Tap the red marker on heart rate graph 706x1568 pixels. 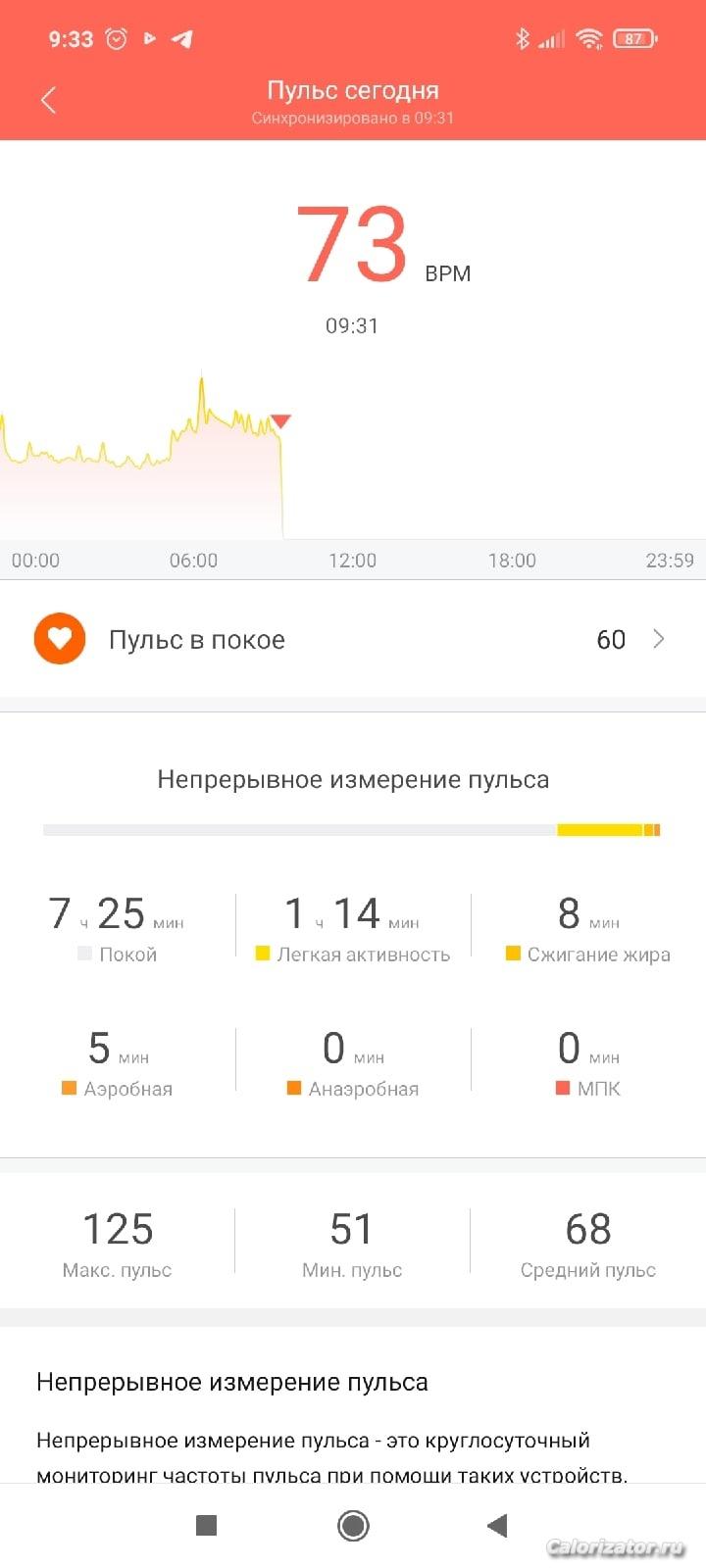pos(280,421)
